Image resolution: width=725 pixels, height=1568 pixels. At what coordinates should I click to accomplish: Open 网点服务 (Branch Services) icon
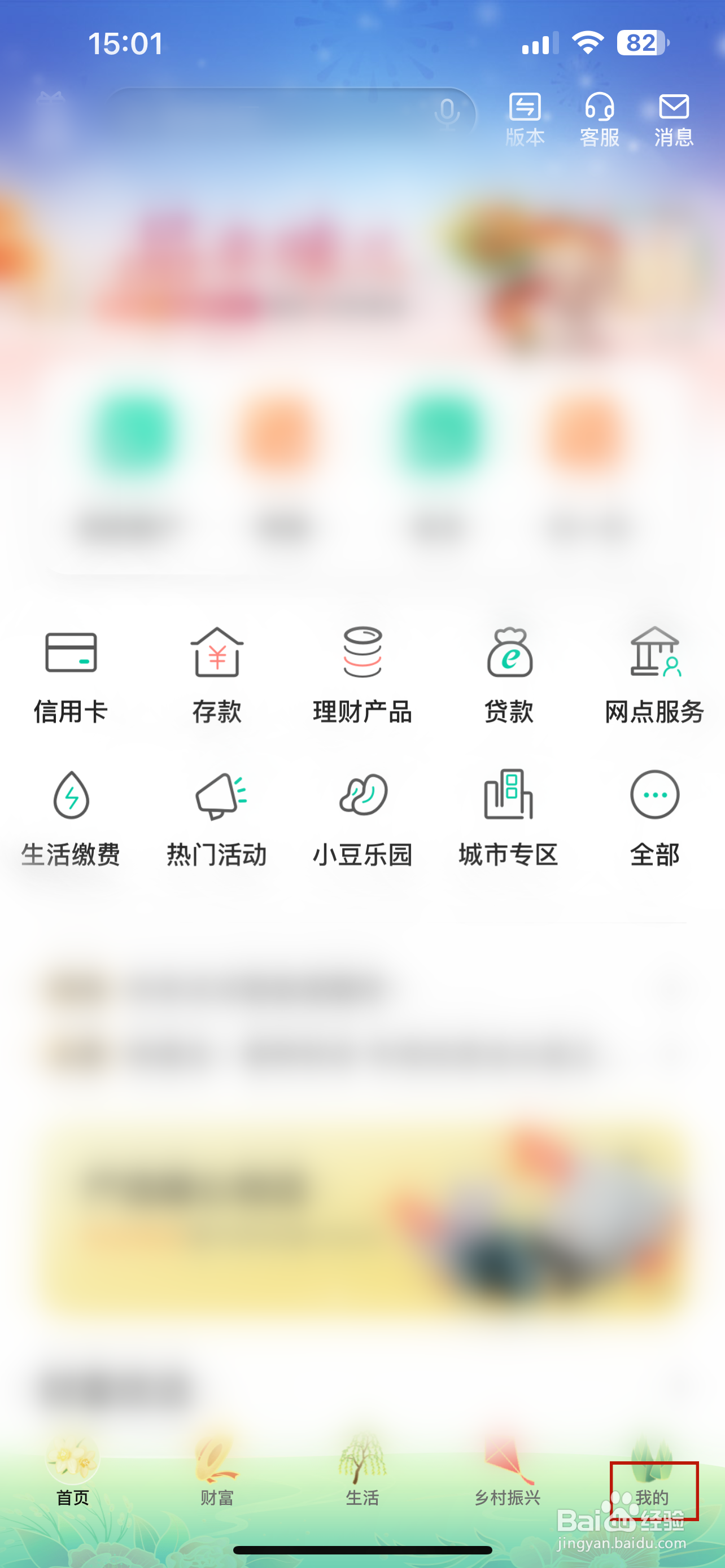(x=654, y=676)
